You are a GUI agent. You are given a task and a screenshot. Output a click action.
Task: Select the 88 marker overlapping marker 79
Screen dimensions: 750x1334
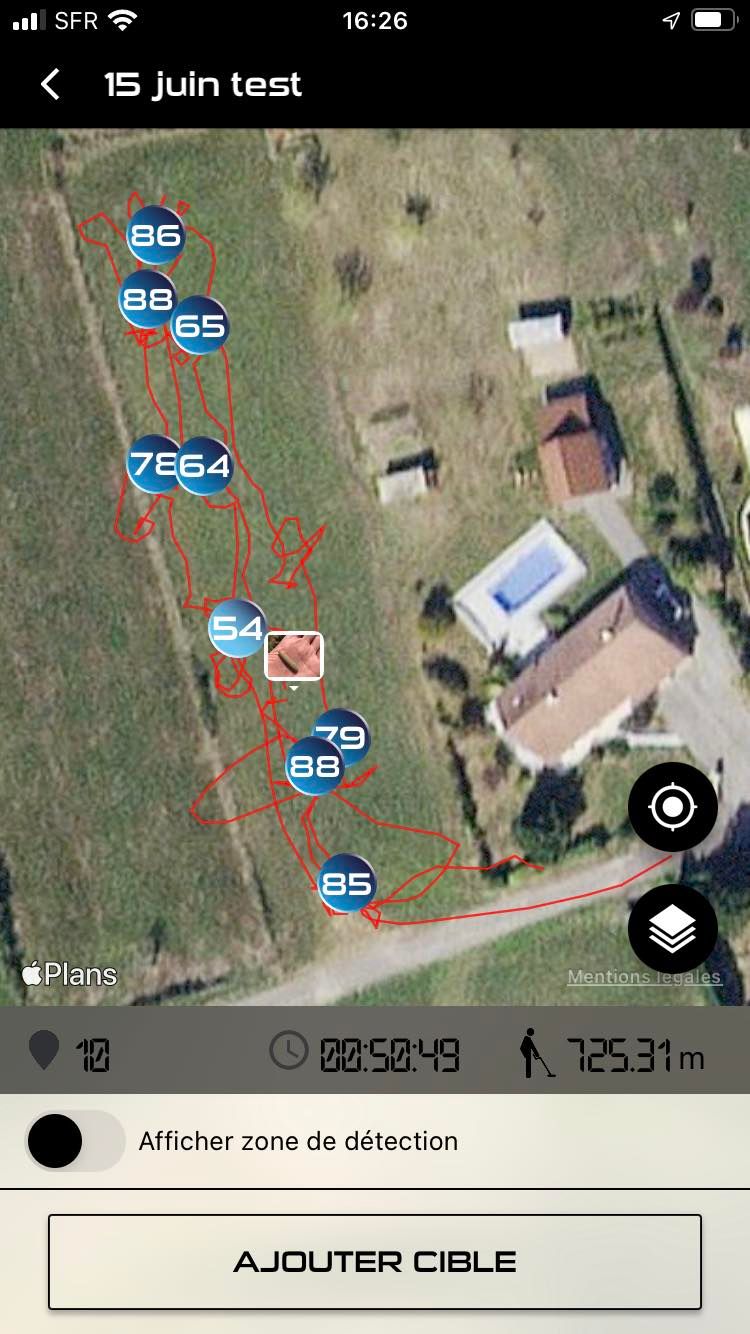tap(314, 767)
